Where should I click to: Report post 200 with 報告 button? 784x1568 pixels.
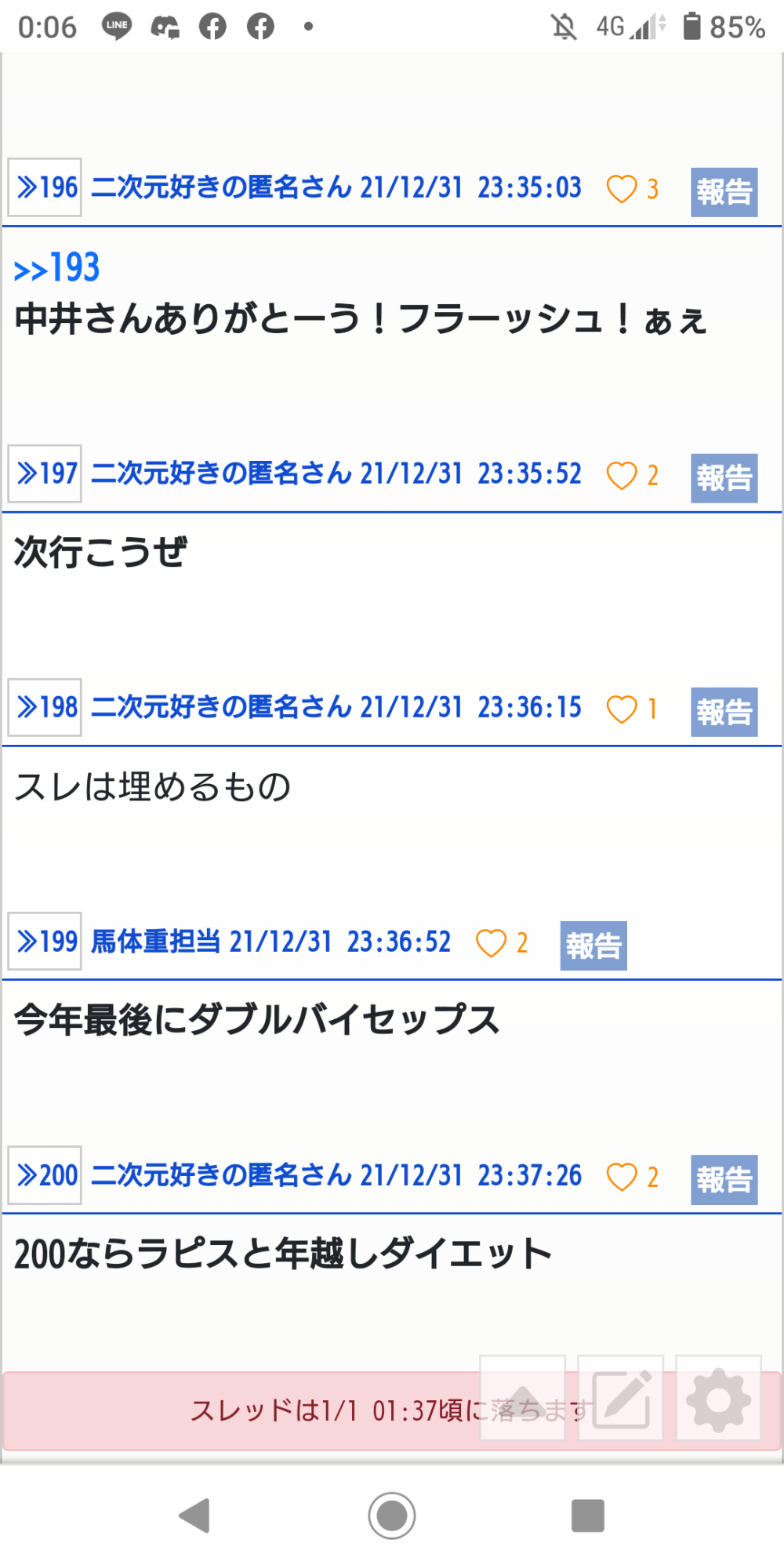click(x=724, y=1180)
